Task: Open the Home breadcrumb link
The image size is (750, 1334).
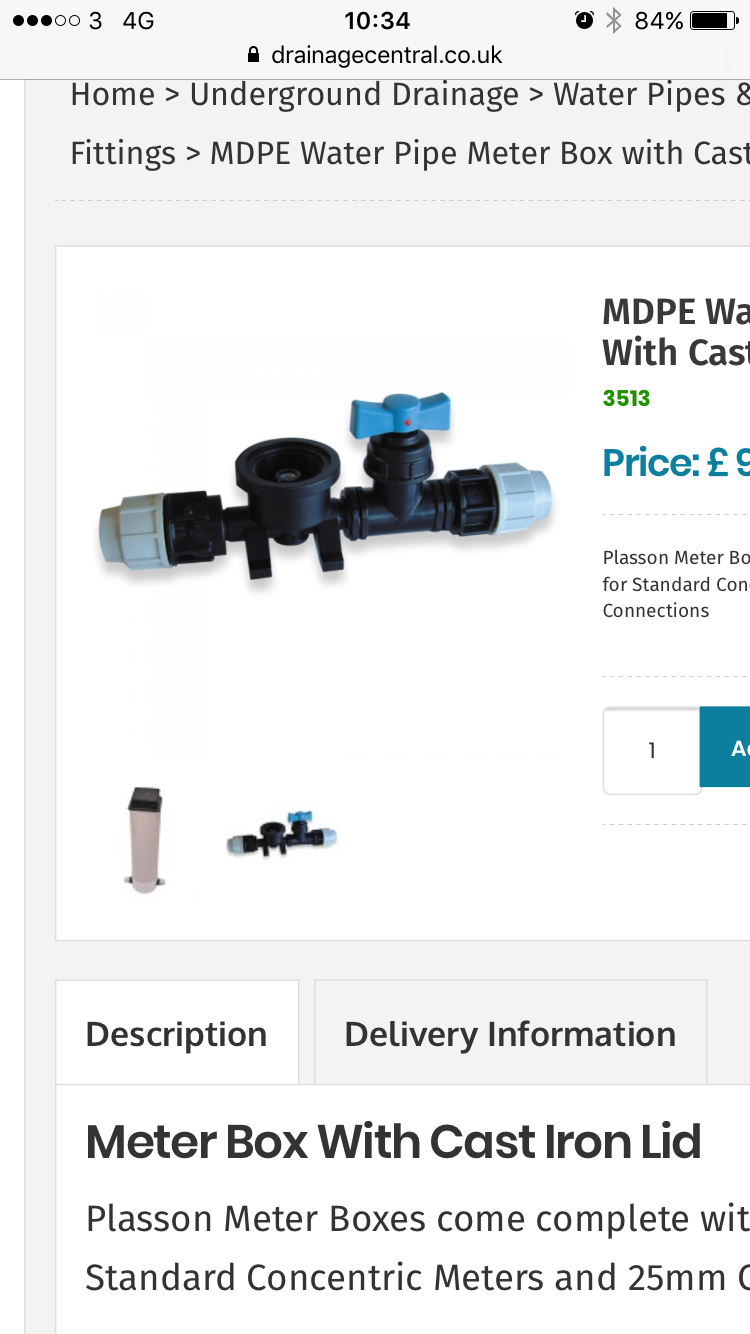Action: click(x=112, y=95)
